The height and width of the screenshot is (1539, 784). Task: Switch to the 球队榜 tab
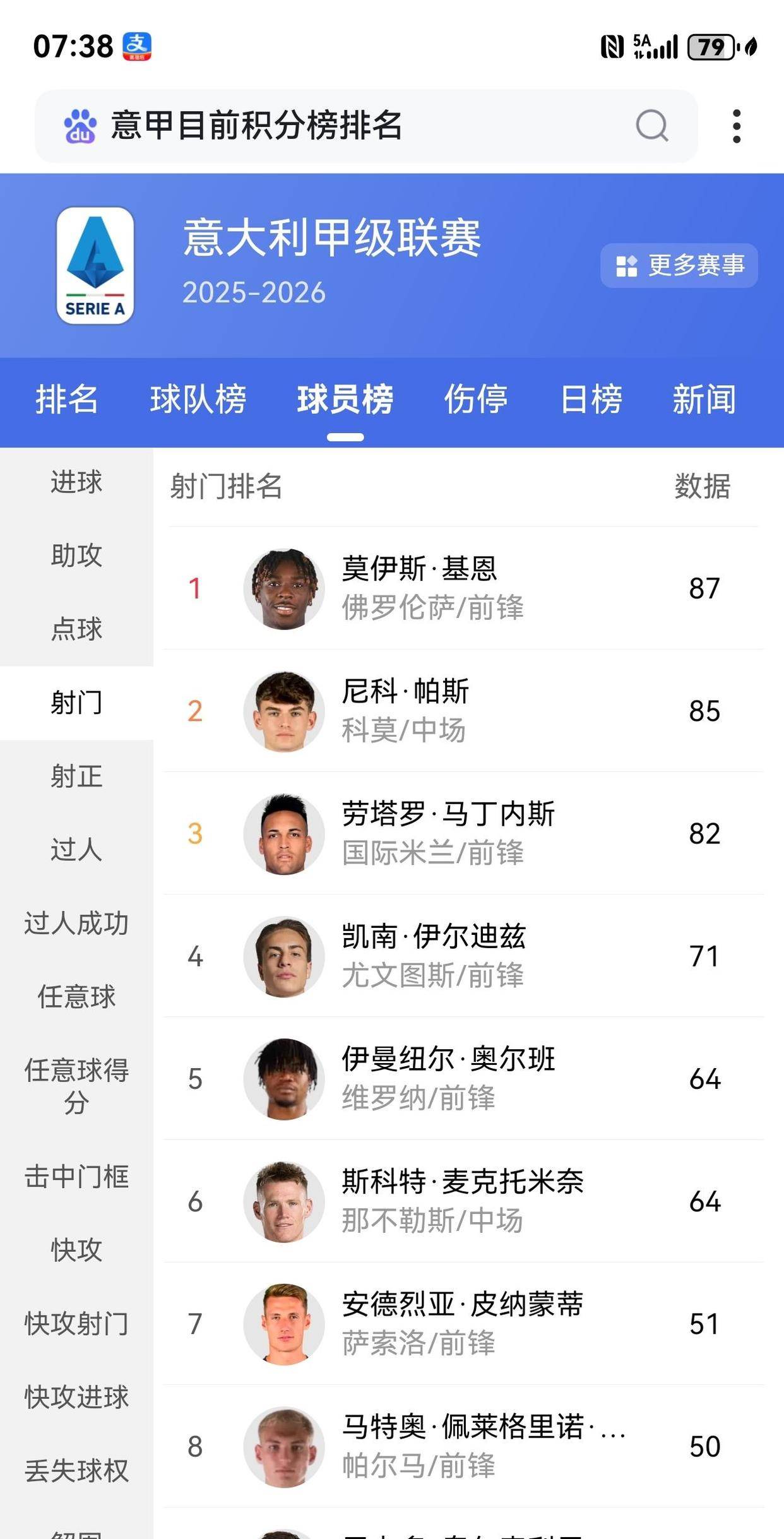click(x=198, y=400)
